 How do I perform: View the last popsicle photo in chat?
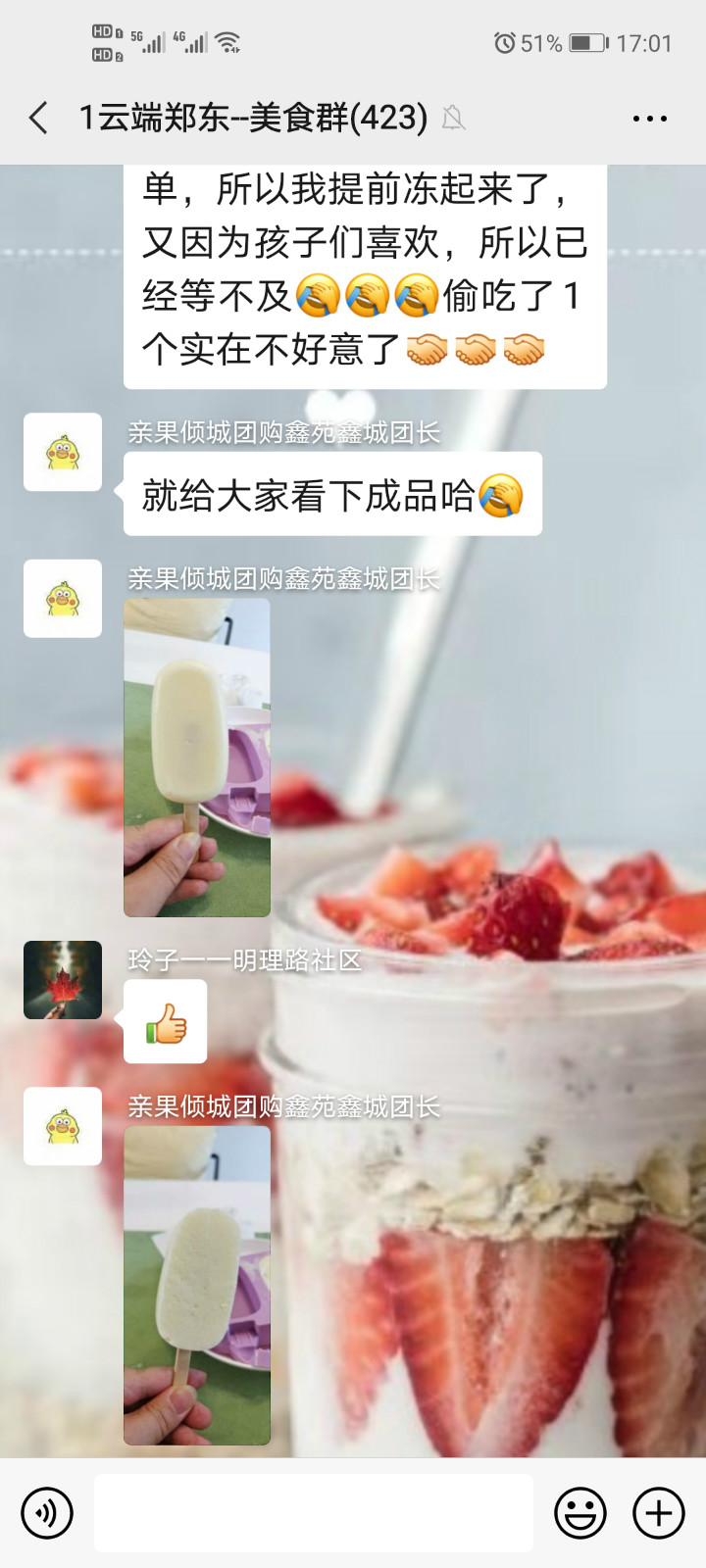[x=197, y=1285]
